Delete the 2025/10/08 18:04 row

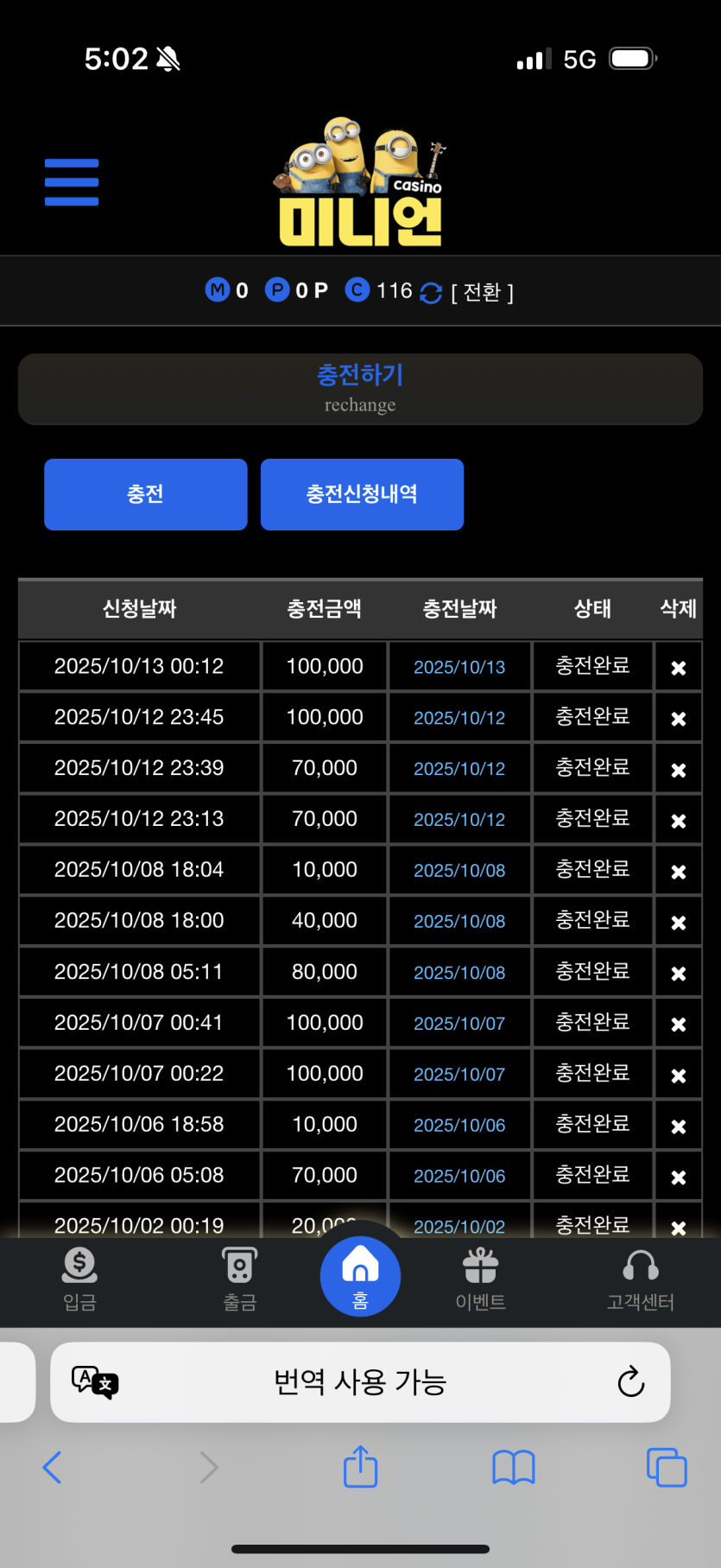(x=678, y=872)
